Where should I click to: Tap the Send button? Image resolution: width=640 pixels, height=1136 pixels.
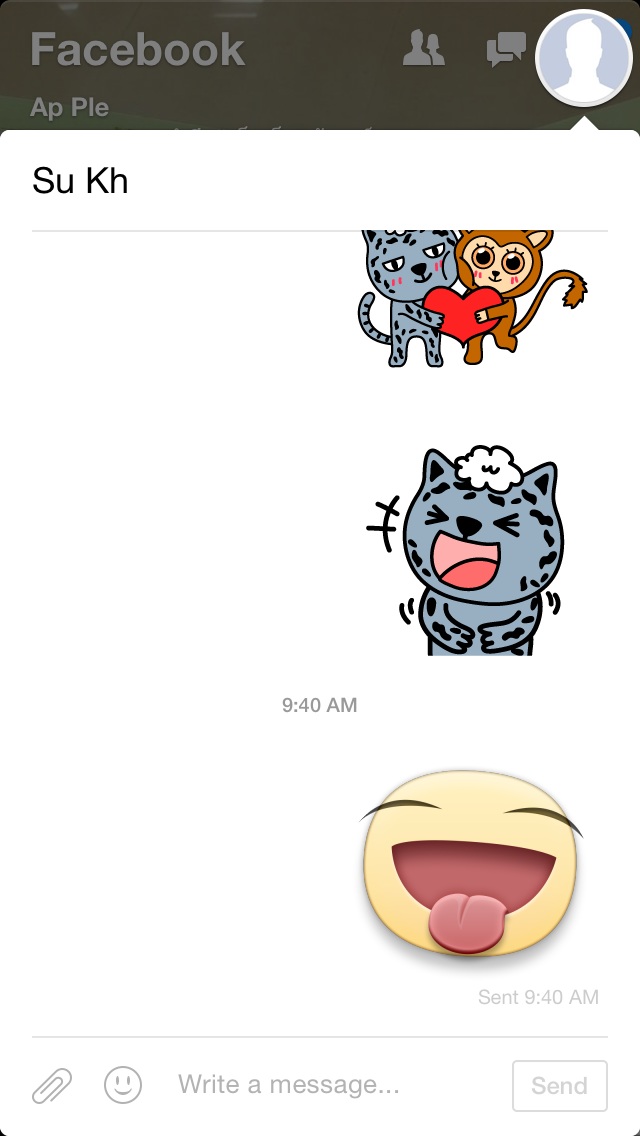(559, 1085)
